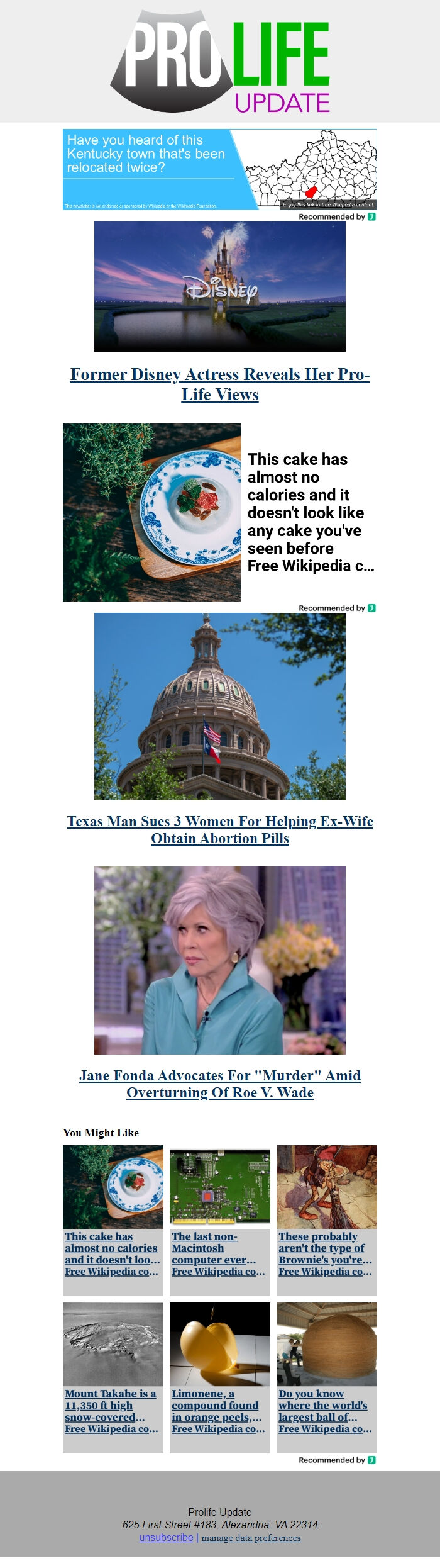Read Former Disney Actress Reveals Pro-Life Views
The image size is (440, 1568).
pyautogui.click(x=219, y=384)
